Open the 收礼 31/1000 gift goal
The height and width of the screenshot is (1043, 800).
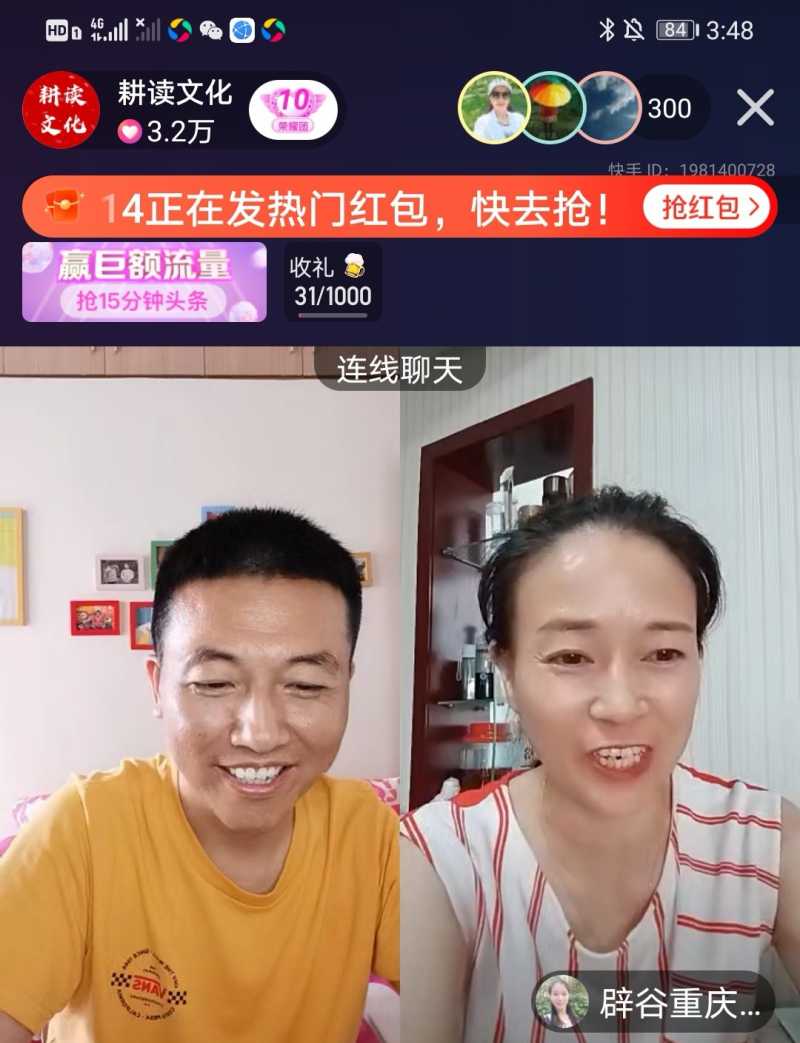tap(332, 281)
